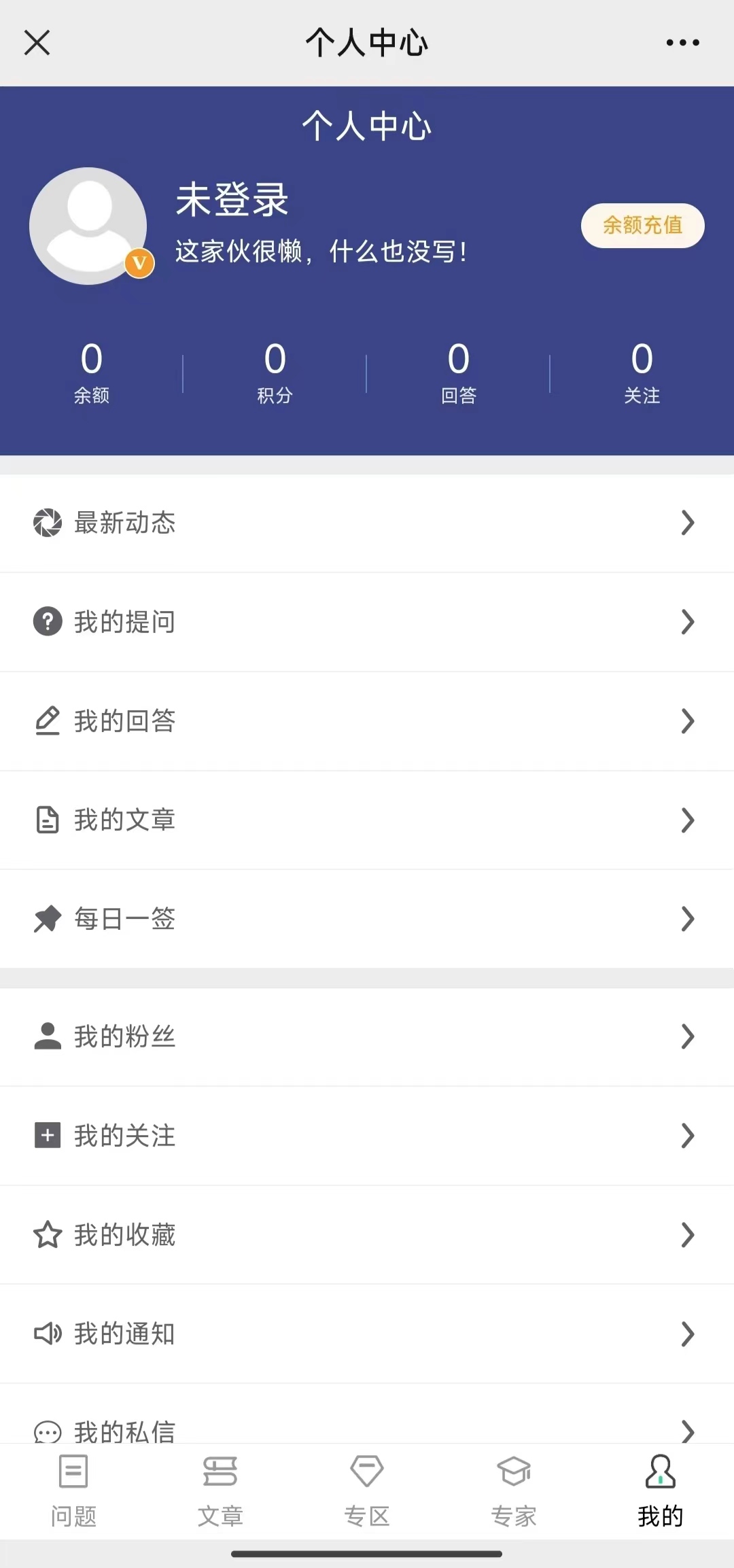Screen dimensions: 734x1568
Task: Open 我的通知 my notifications
Action: click(367, 1334)
